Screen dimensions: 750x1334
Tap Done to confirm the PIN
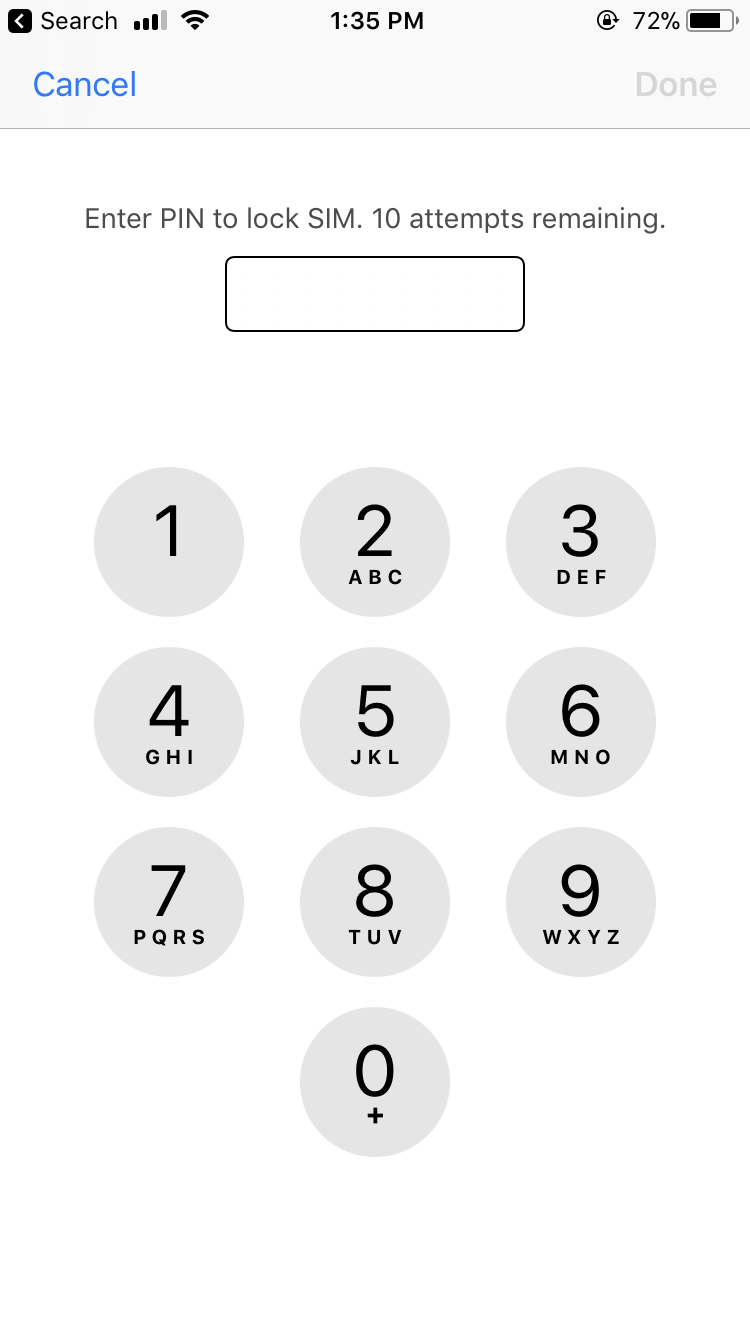[676, 85]
